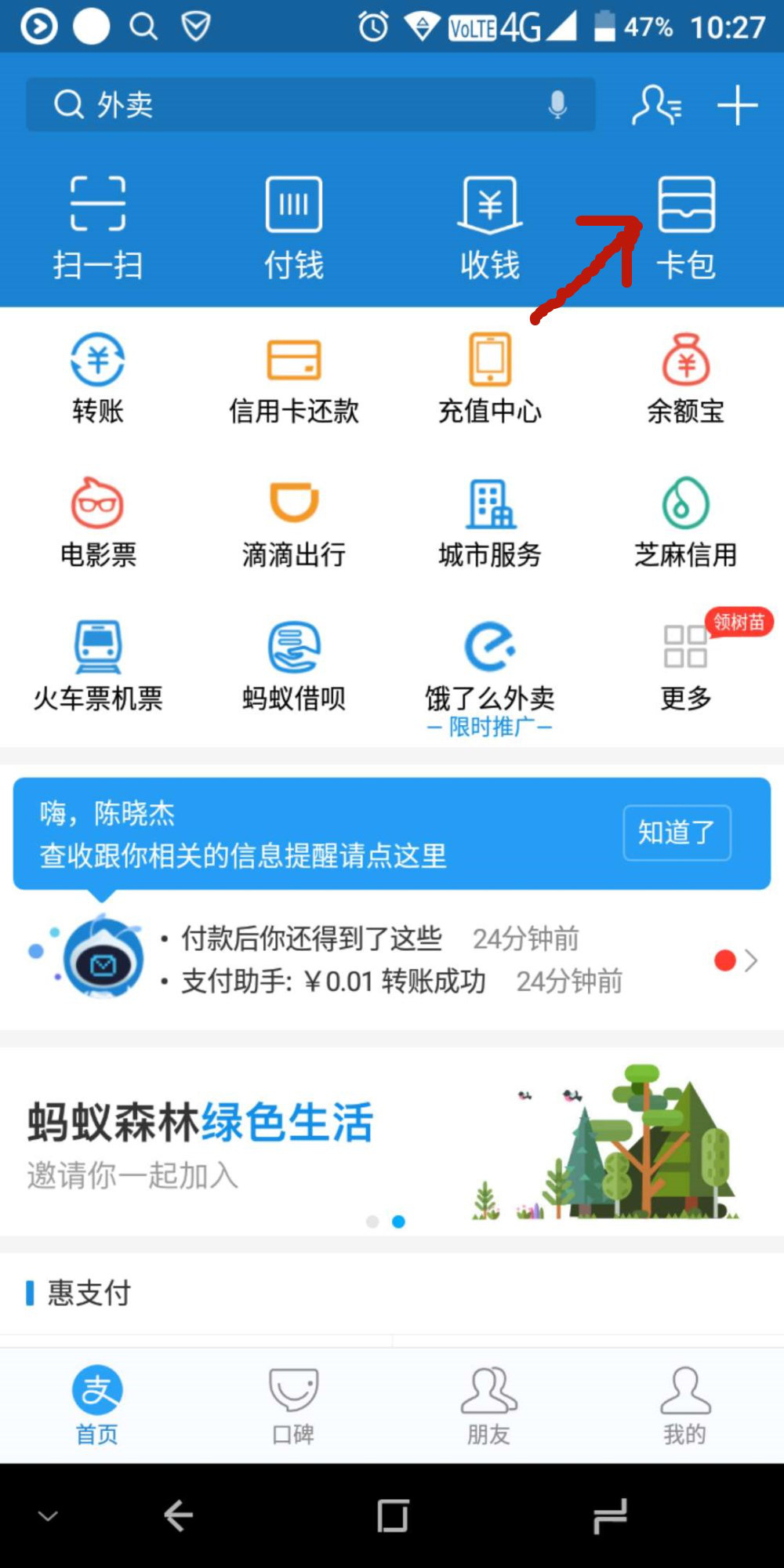784x1568 pixels.
Task: Open 扫一扫 scanner
Action: pos(98,226)
